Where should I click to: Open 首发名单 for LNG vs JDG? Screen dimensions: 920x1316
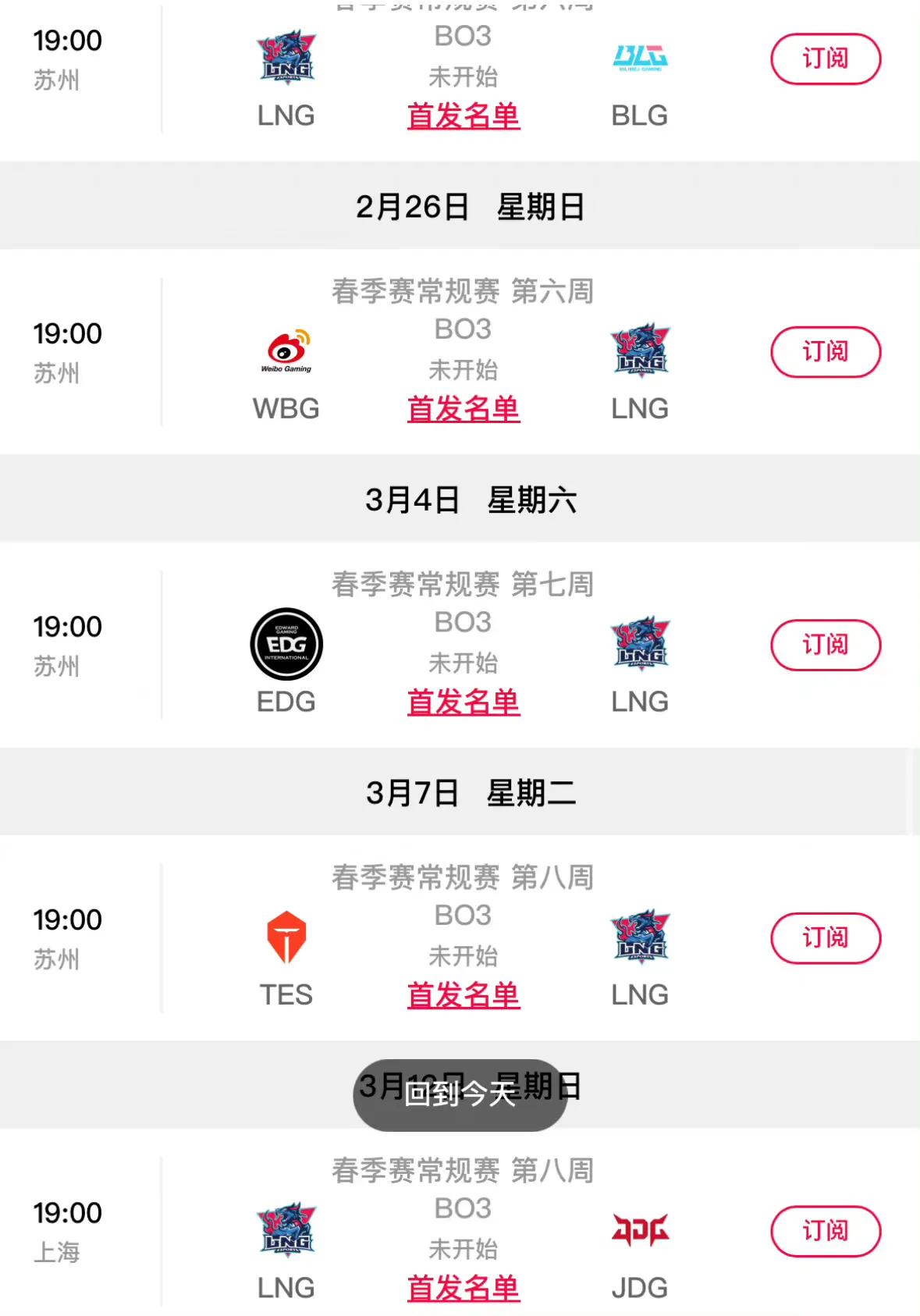click(x=463, y=1288)
